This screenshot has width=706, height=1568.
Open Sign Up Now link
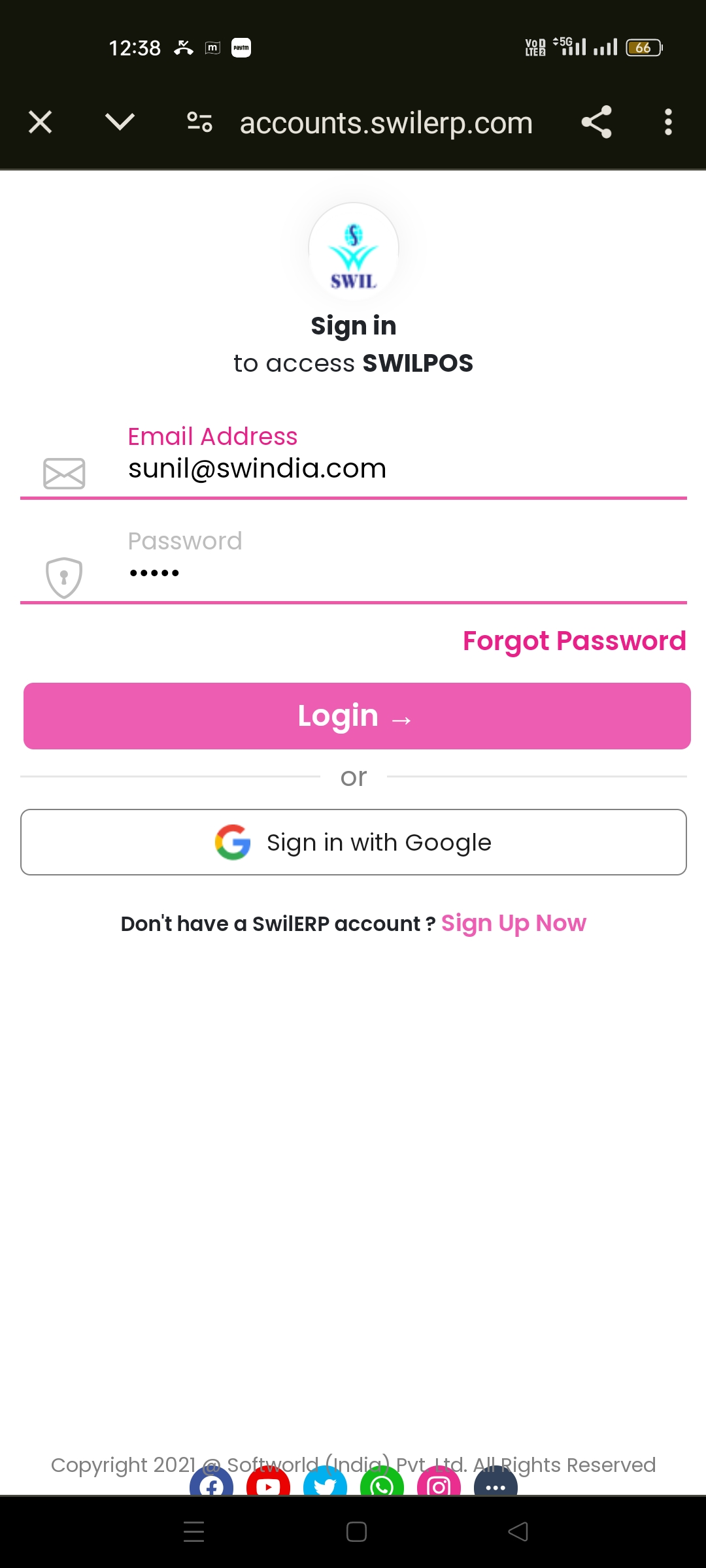click(513, 923)
